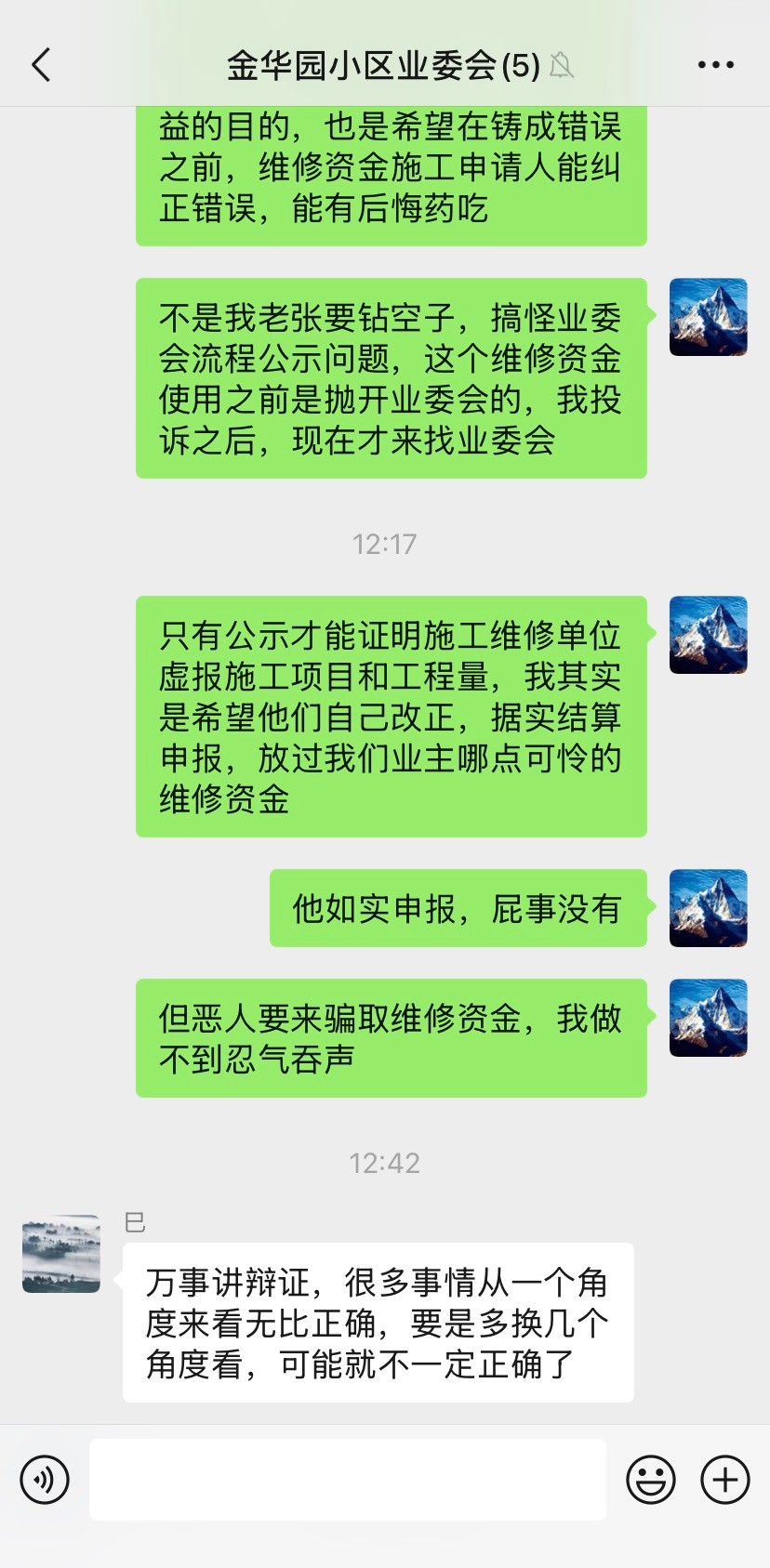Click the muted bell icon beside group name

[x=563, y=67]
